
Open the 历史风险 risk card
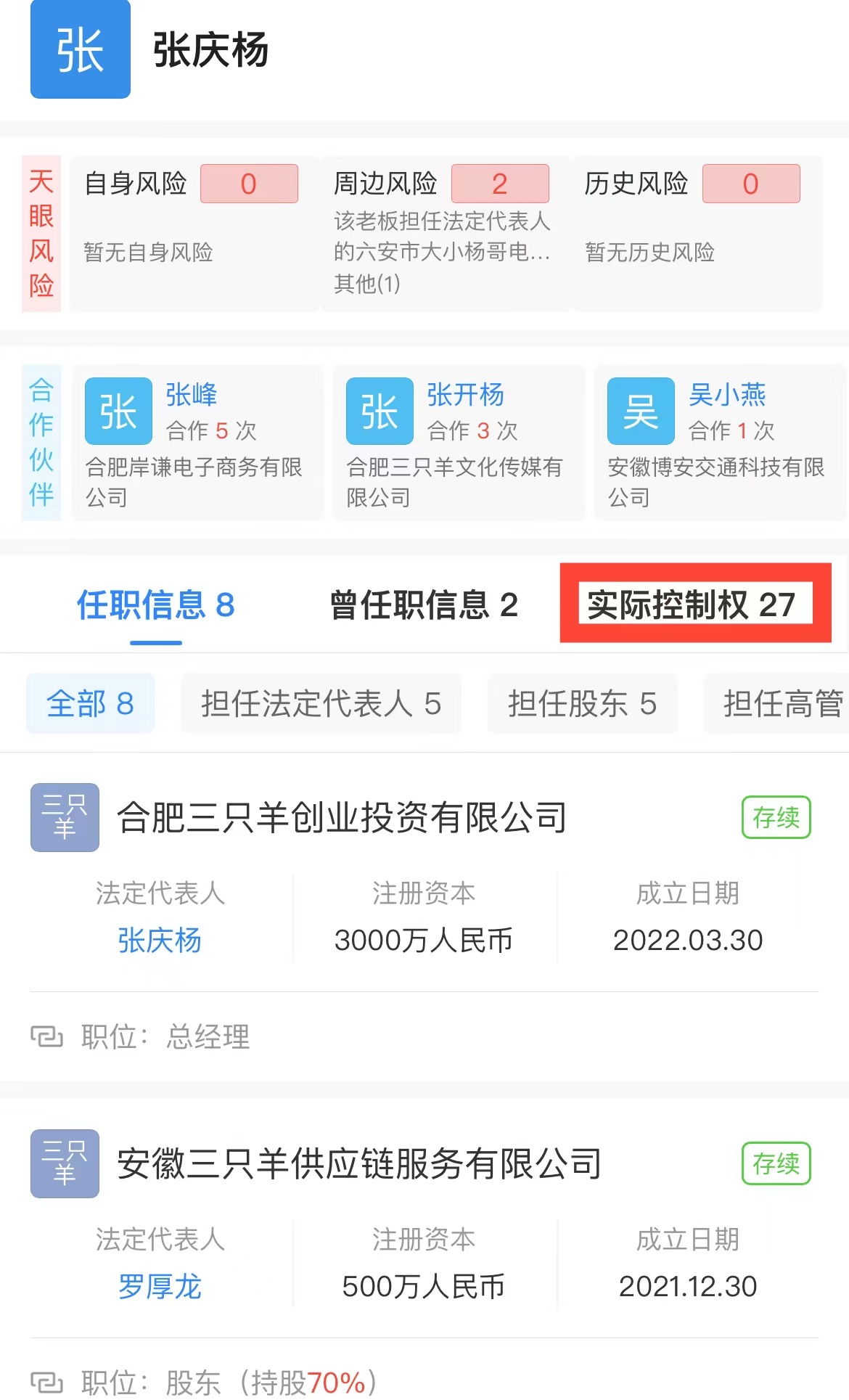click(698, 234)
